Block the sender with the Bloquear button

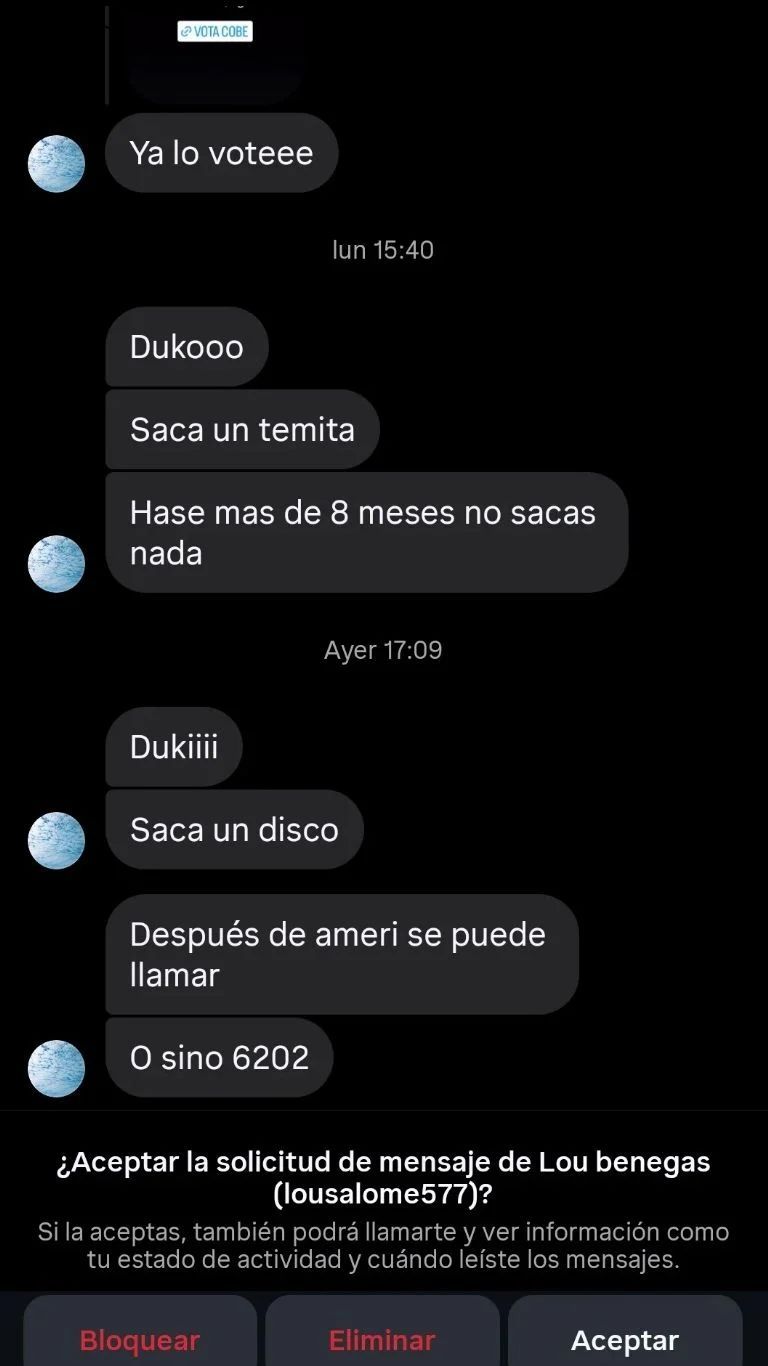[x=140, y=1340]
